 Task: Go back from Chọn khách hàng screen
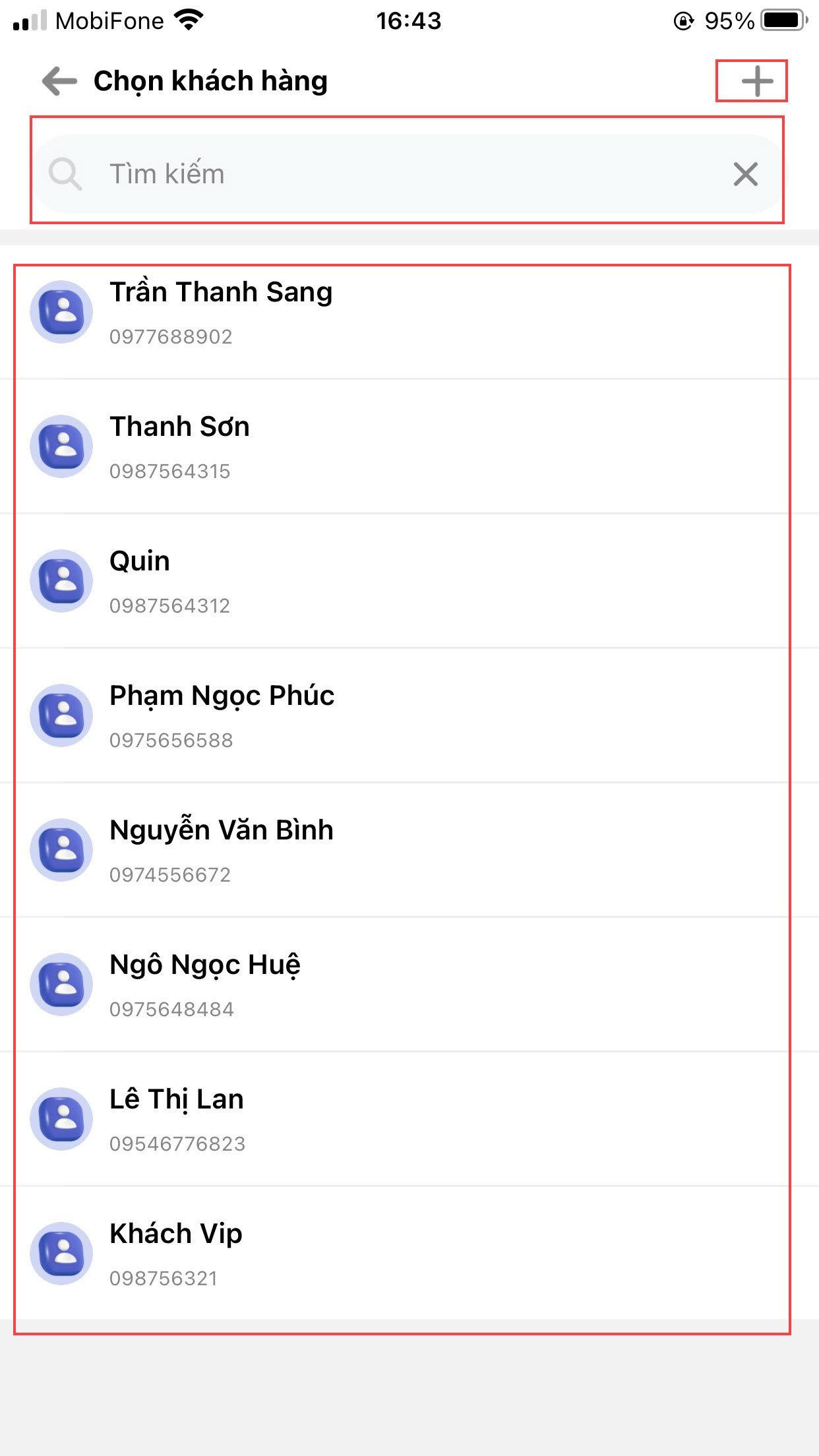pyautogui.click(x=59, y=82)
